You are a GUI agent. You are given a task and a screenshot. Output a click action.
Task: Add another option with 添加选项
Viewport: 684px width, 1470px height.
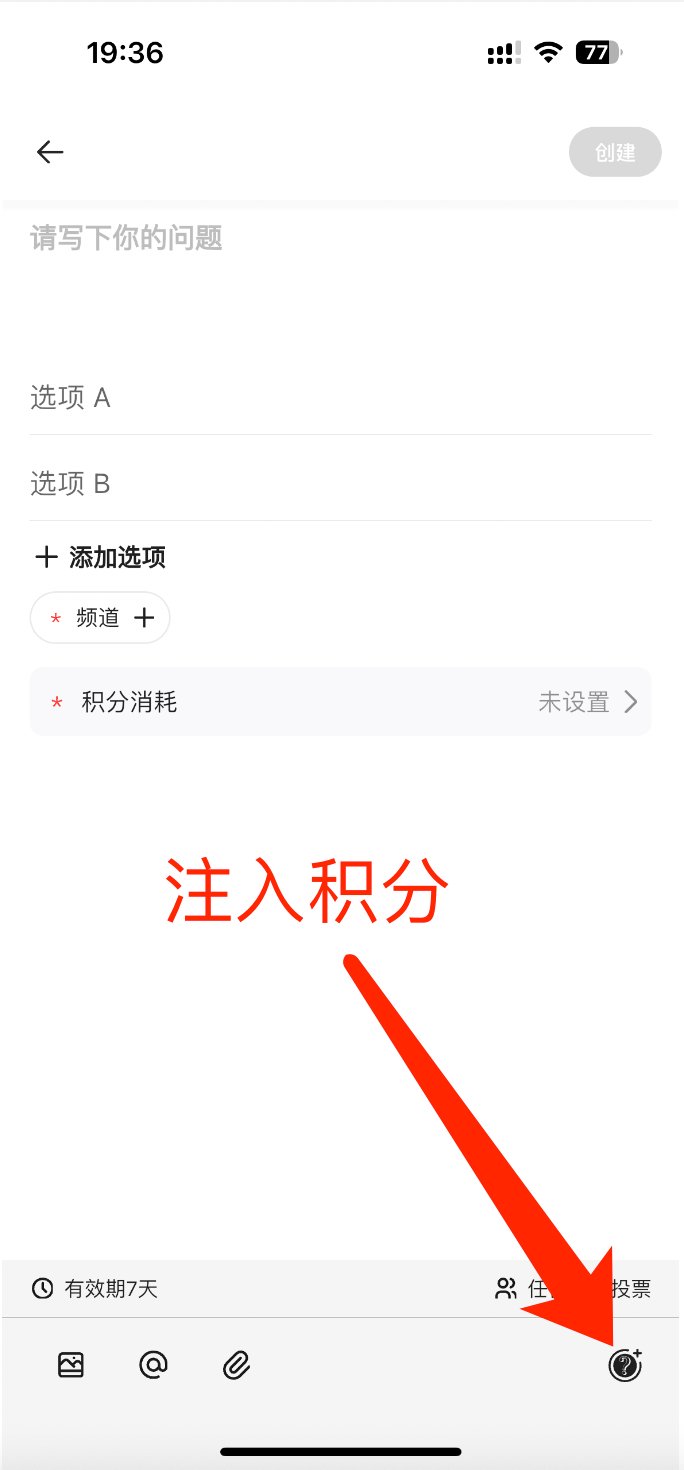(x=100, y=557)
